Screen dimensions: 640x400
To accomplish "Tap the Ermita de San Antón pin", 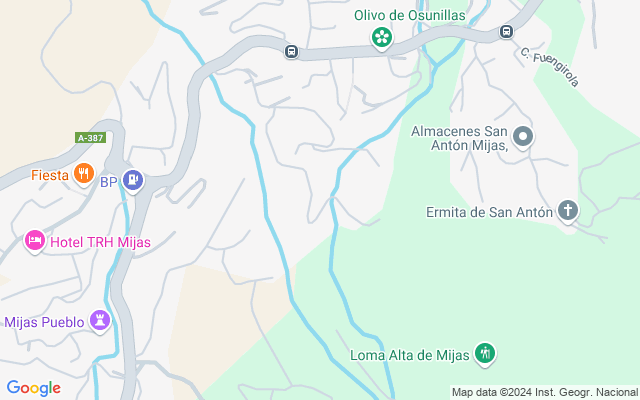I will coord(568,211).
